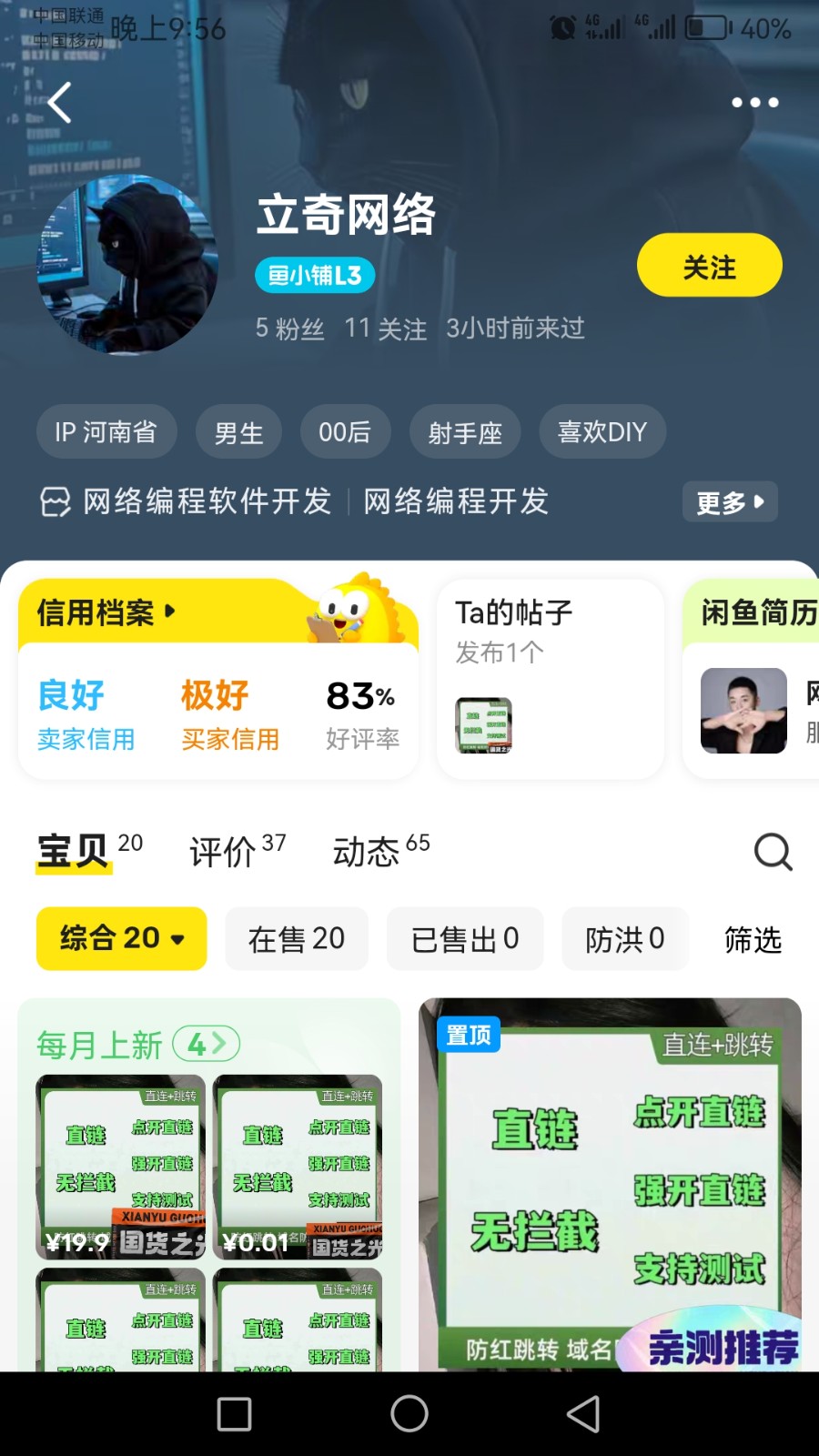Image resolution: width=819 pixels, height=1456 pixels.
Task: Open the 综合 20 sort dropdown
Action: 121,938
